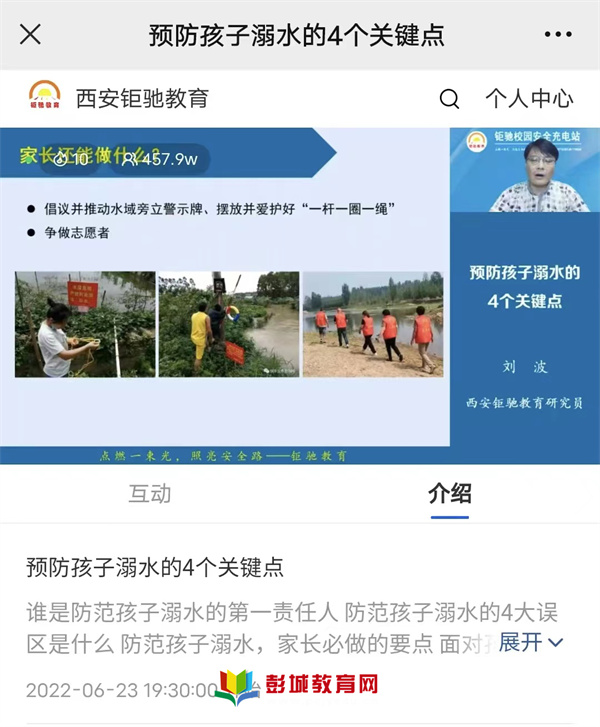This screenshot has height=727, width=600.
Task: Switch to the 互动 tab
Action: [x=150, y=493]
